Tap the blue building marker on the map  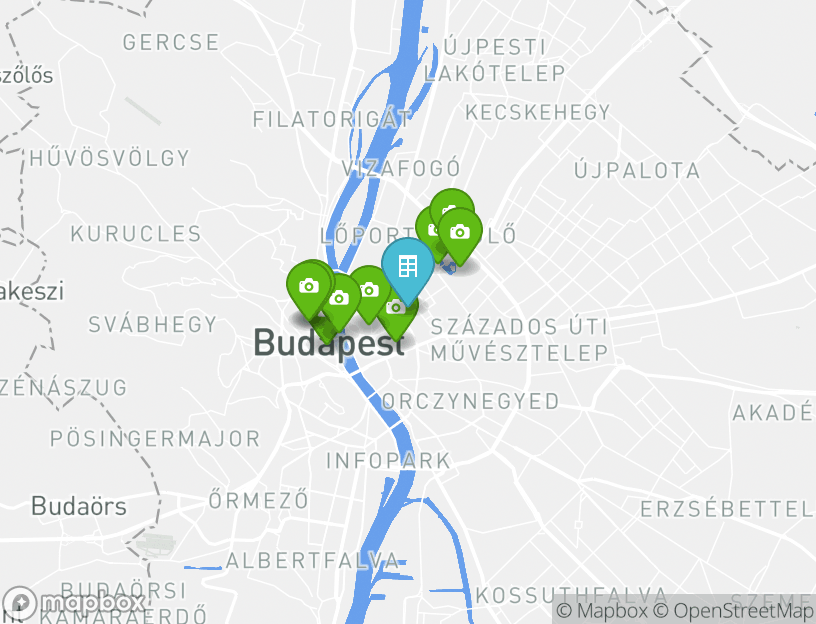click(407, 266)
